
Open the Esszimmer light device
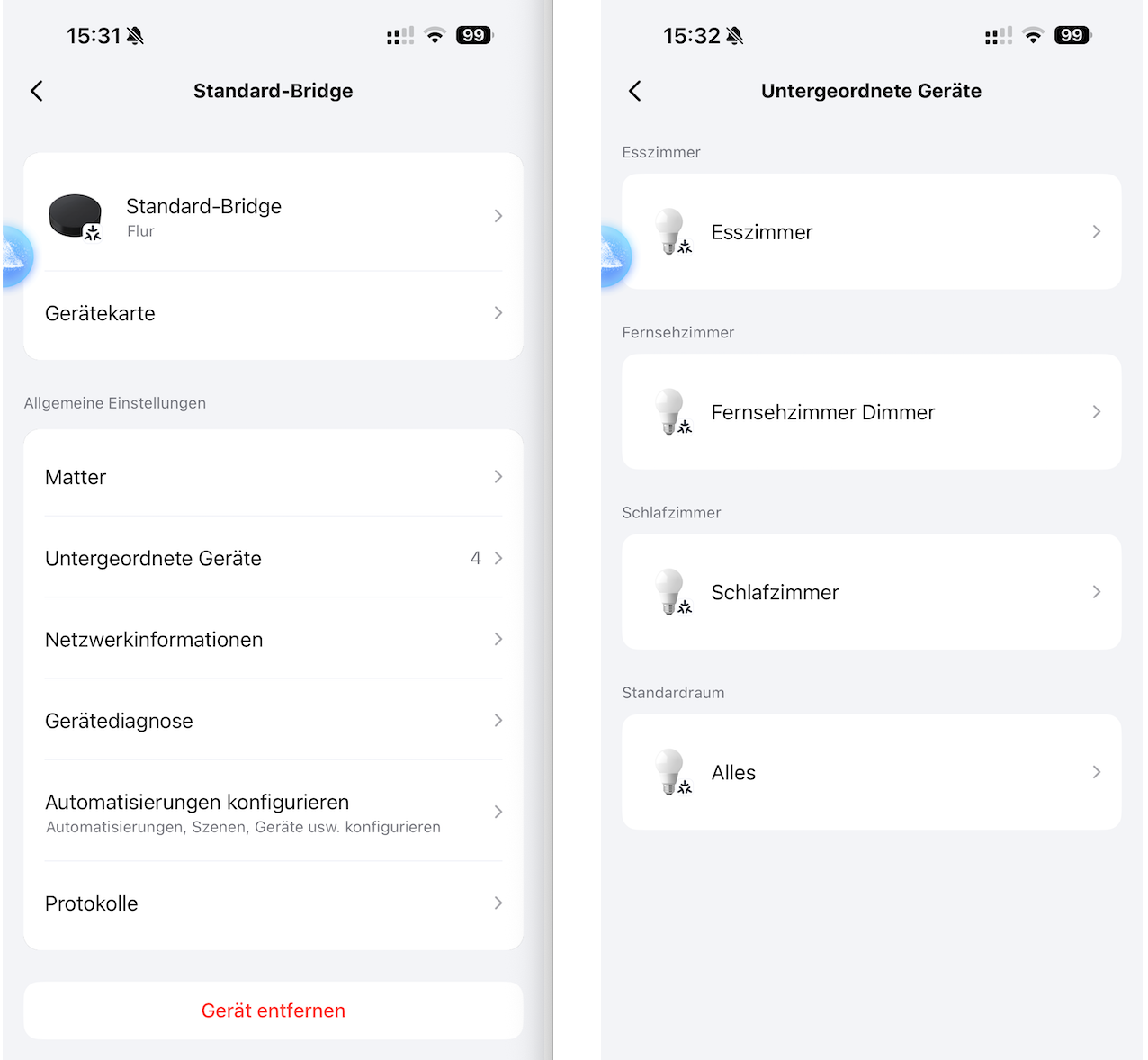pyautogui.click(x=871, y=232)
